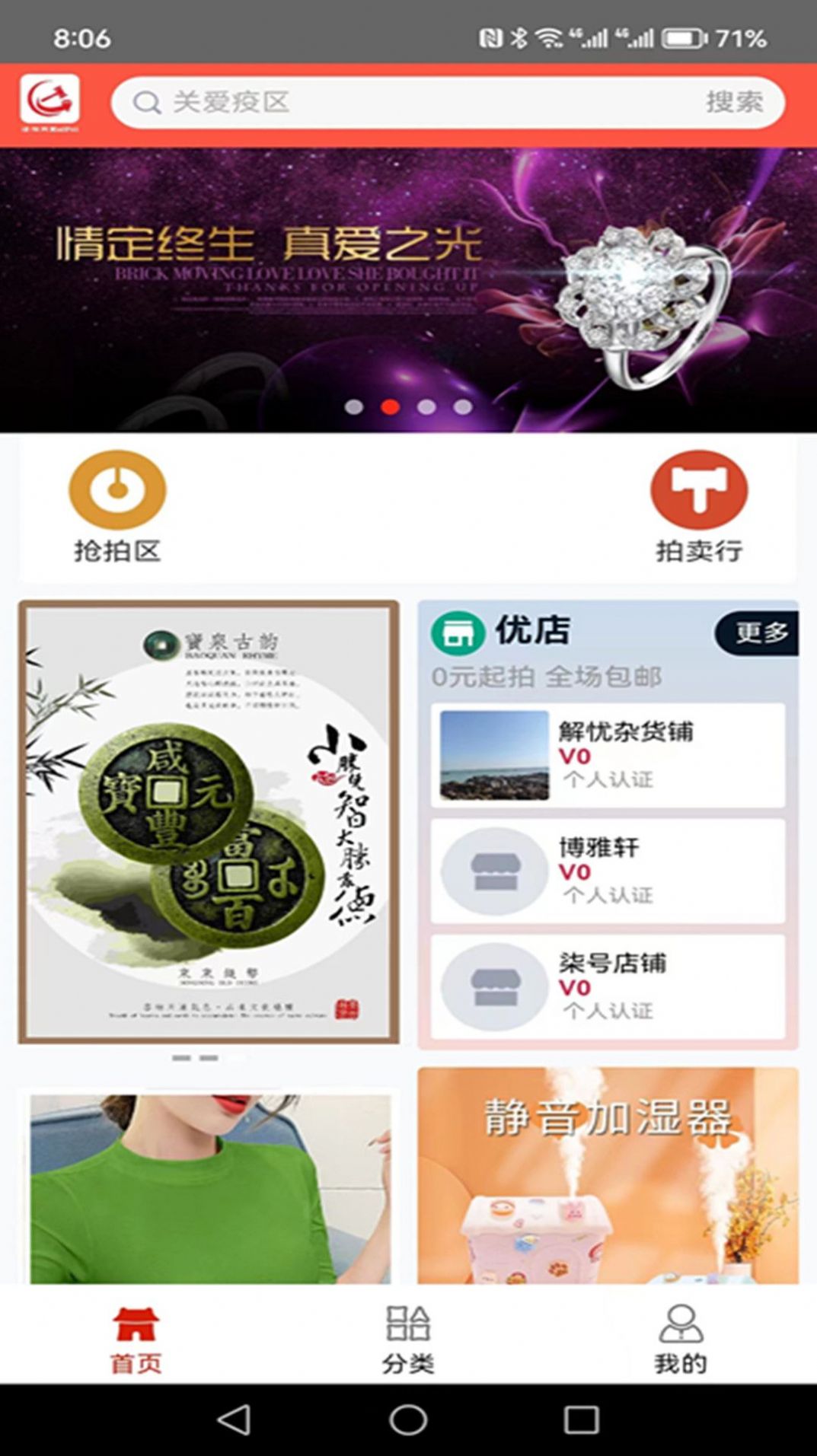Go to the system home screen
The height and width of the screenshot is (1456, 817).
tap(408, 1419)
